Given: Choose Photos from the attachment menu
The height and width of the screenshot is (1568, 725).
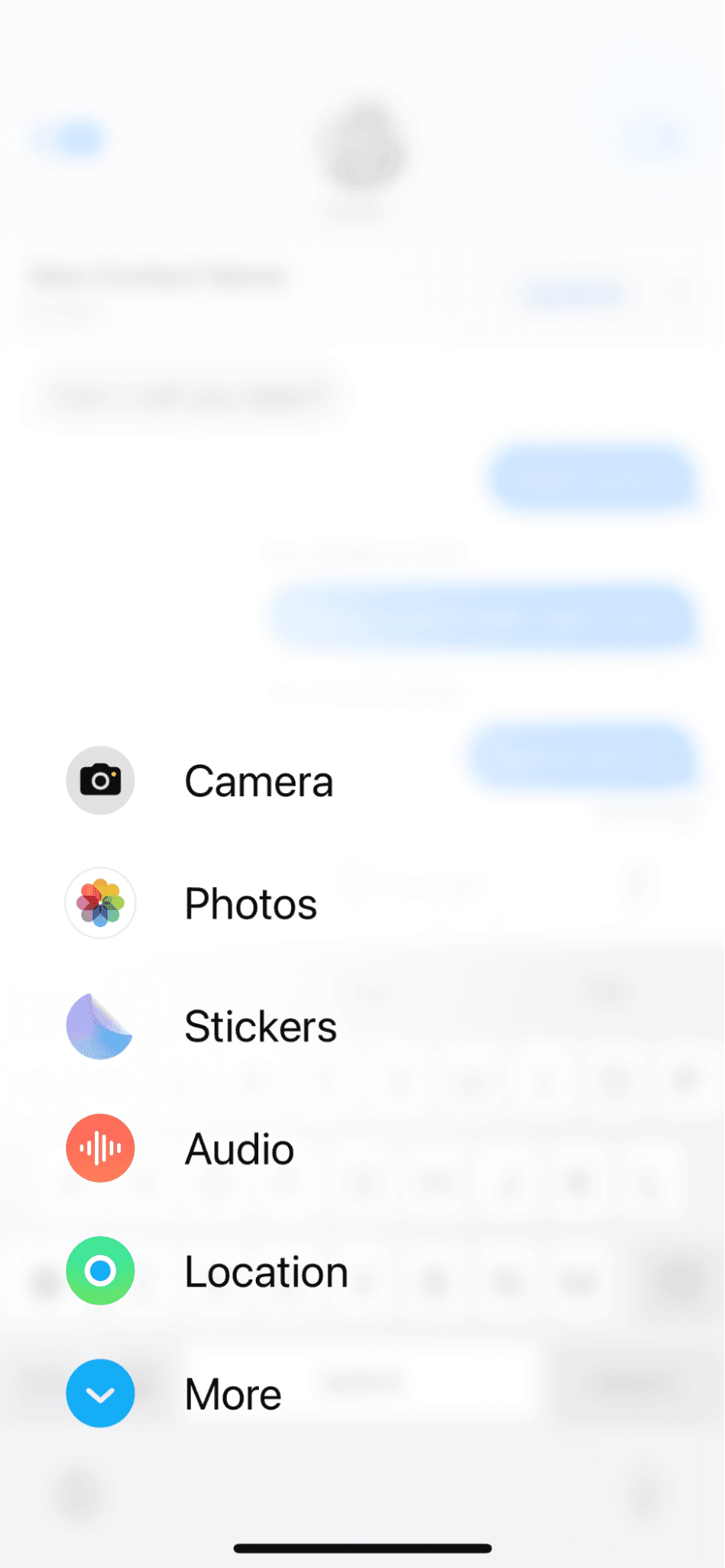Looking at the screenshot, I should (250, 903).
